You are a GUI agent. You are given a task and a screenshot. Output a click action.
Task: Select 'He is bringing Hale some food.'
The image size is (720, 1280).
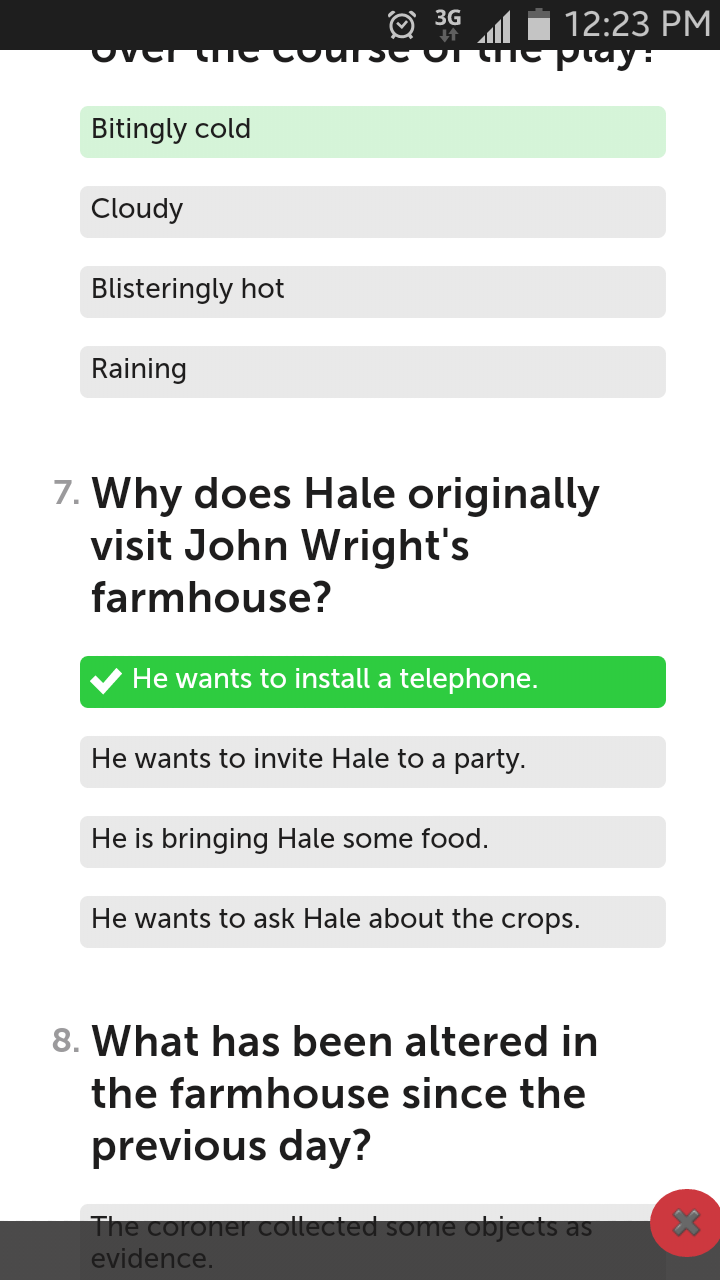point(373,841)
